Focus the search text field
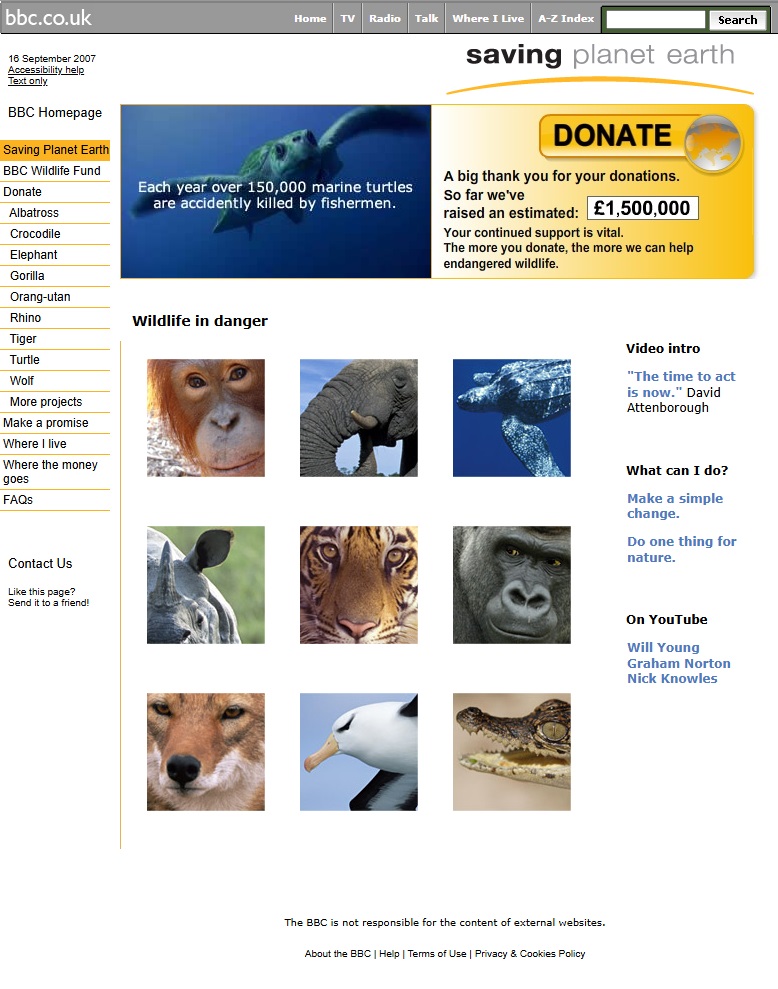This screenshot has height=989, width=778. [x=655, y=20]
